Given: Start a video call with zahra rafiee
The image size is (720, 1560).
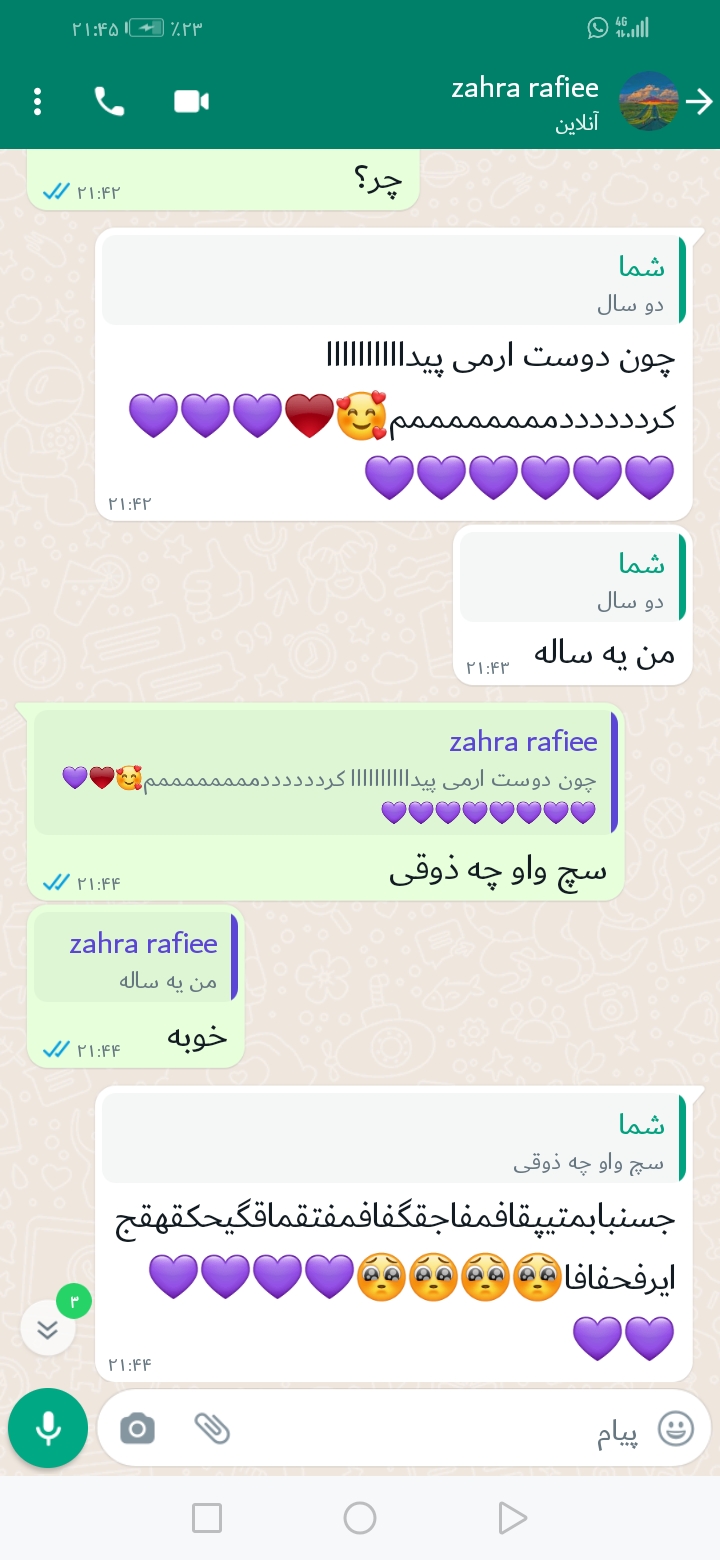Looking at the screenshot, I should pyautogui.click(x=191, y=101).
